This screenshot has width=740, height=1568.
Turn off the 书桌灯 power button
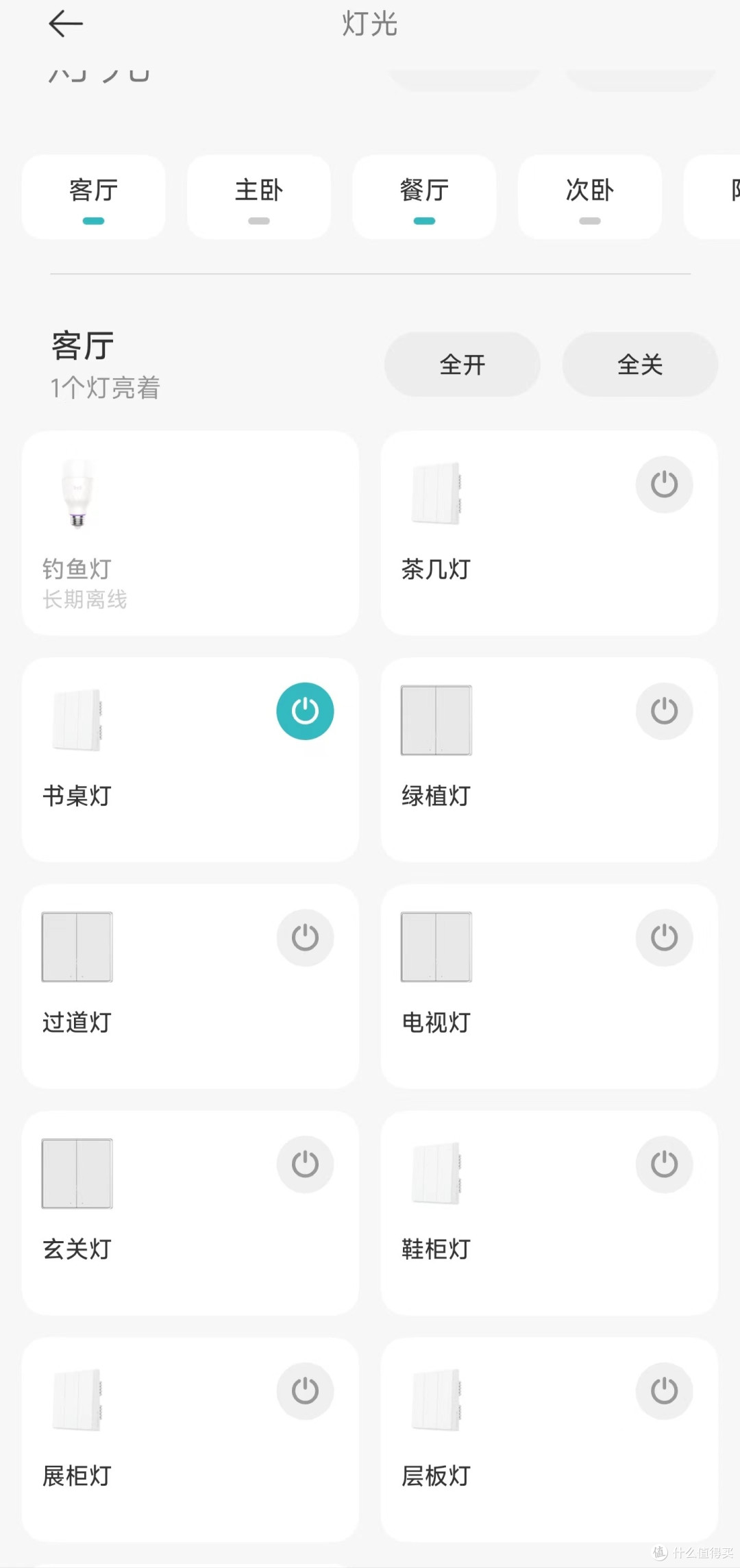click(x=305, y=711)
